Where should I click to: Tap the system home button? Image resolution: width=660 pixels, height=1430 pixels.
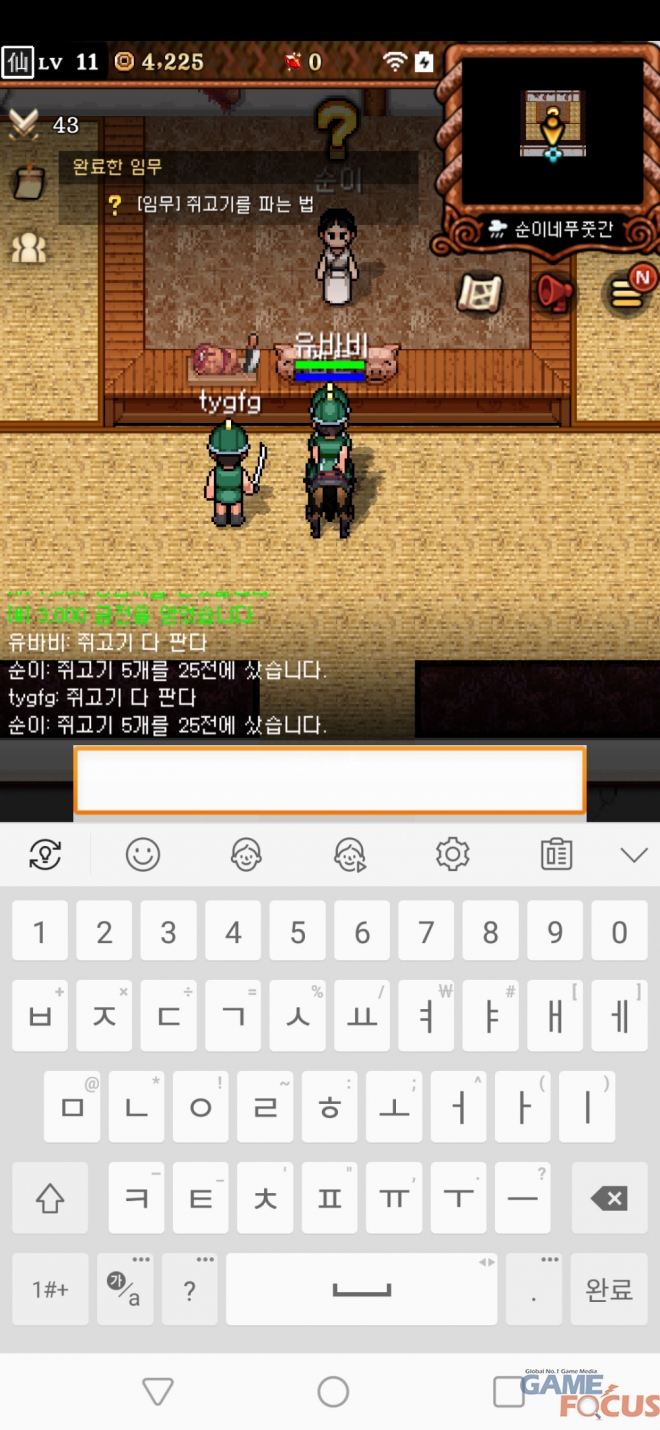(333, 1391)
